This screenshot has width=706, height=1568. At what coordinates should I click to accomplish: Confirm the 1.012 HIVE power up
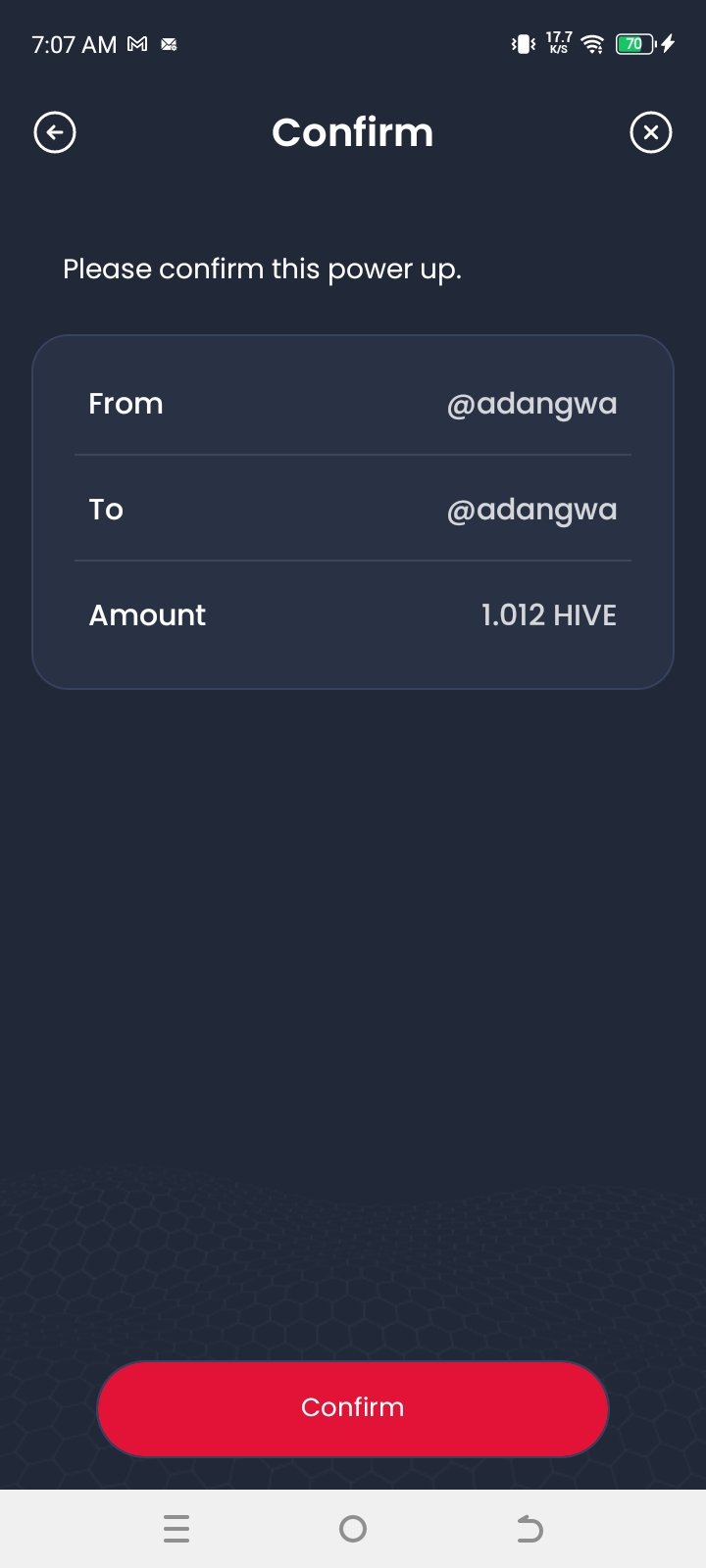[353, 1408]
